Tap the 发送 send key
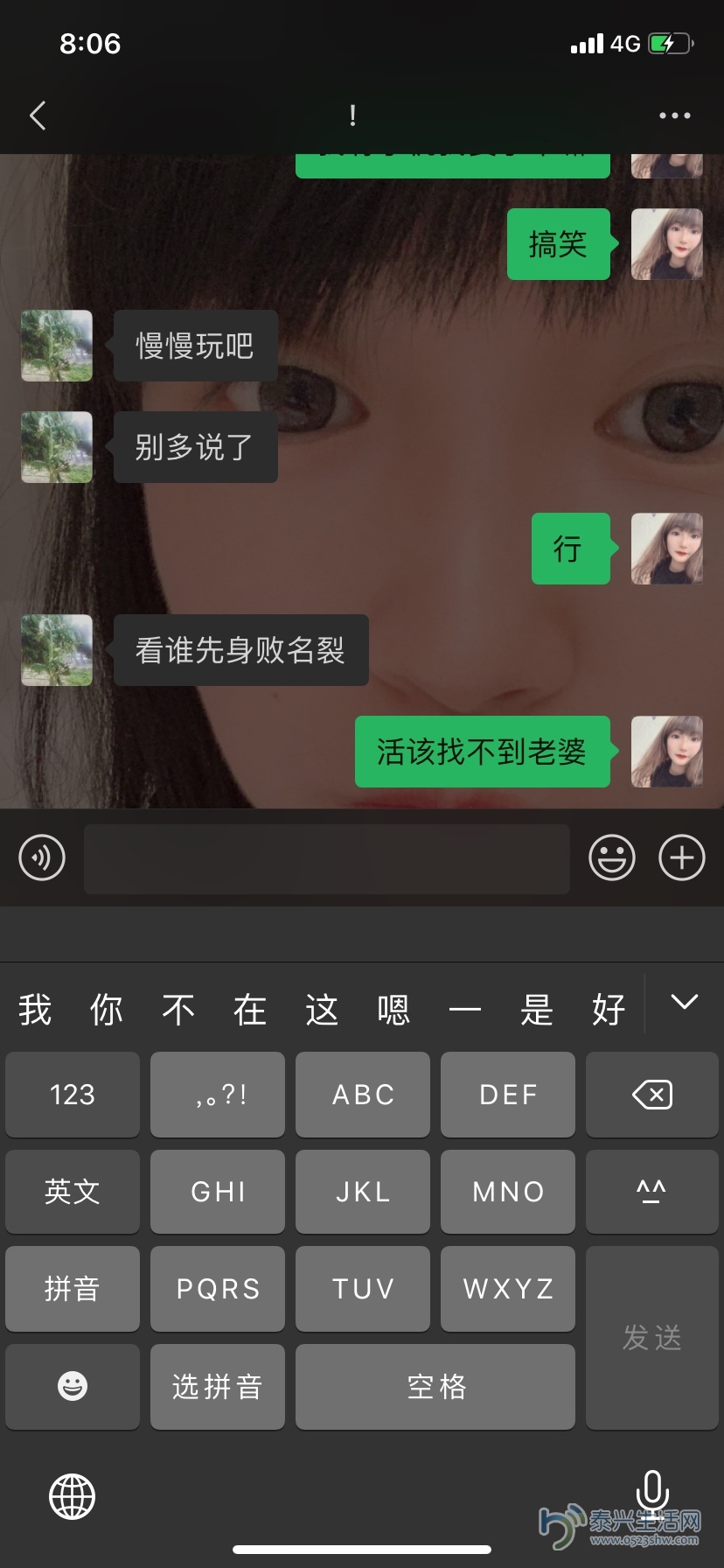This screenshot has width=724, height=1568. (x=652, y=1338)
